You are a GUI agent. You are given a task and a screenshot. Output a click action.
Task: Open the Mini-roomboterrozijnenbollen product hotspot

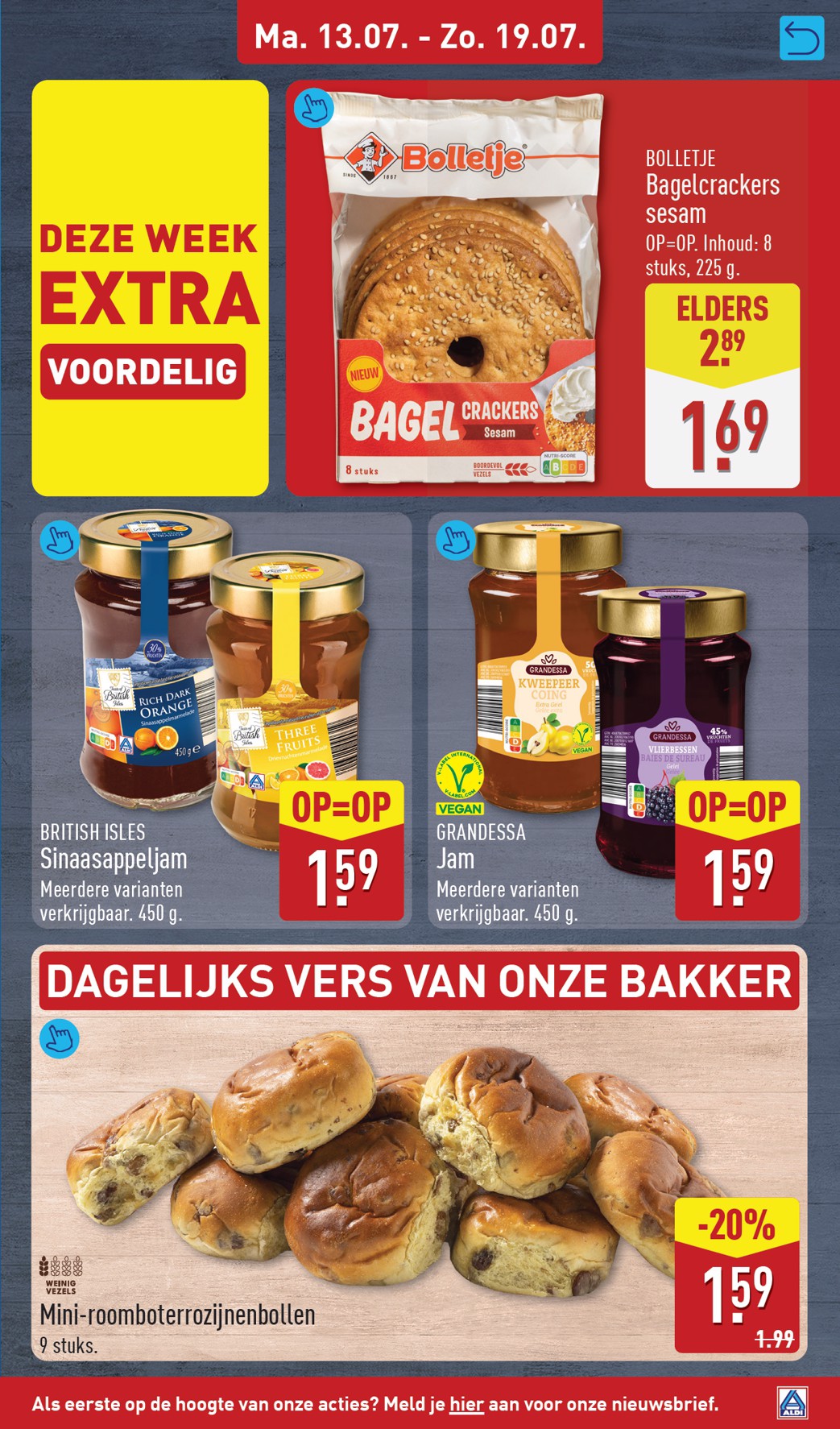60,1038
